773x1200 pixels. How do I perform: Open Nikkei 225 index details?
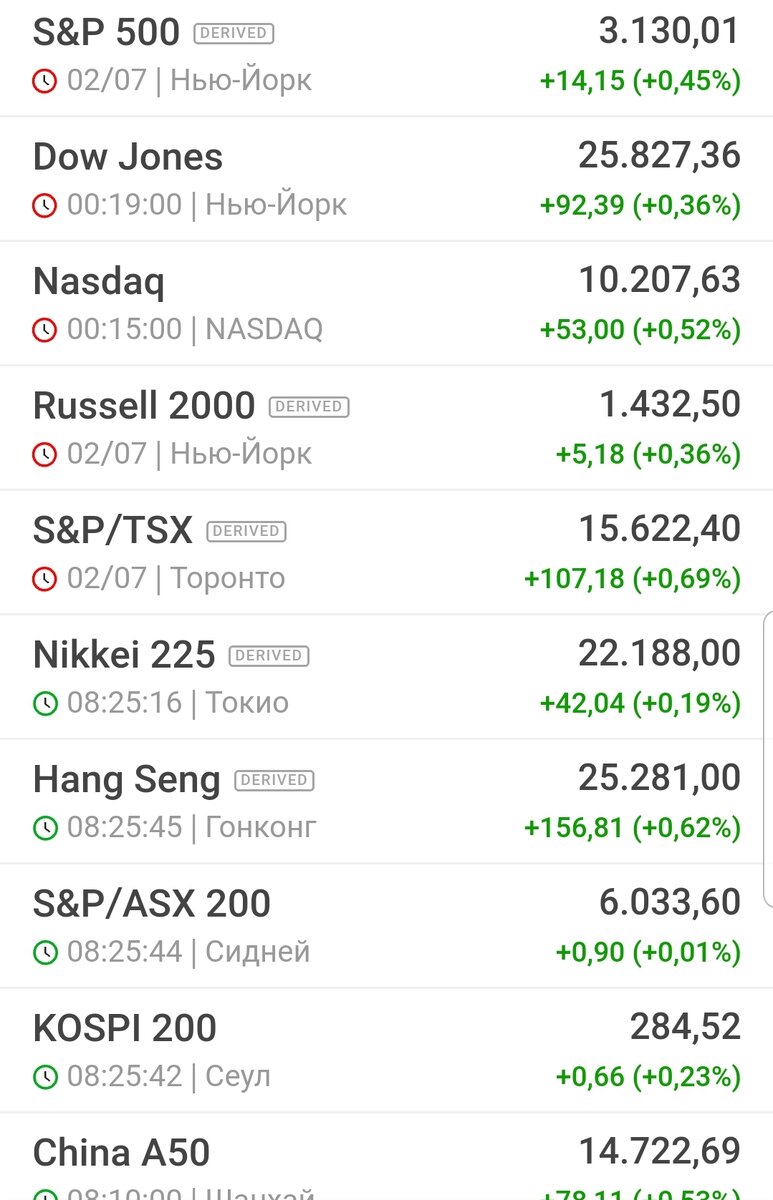tap(386, 677)
